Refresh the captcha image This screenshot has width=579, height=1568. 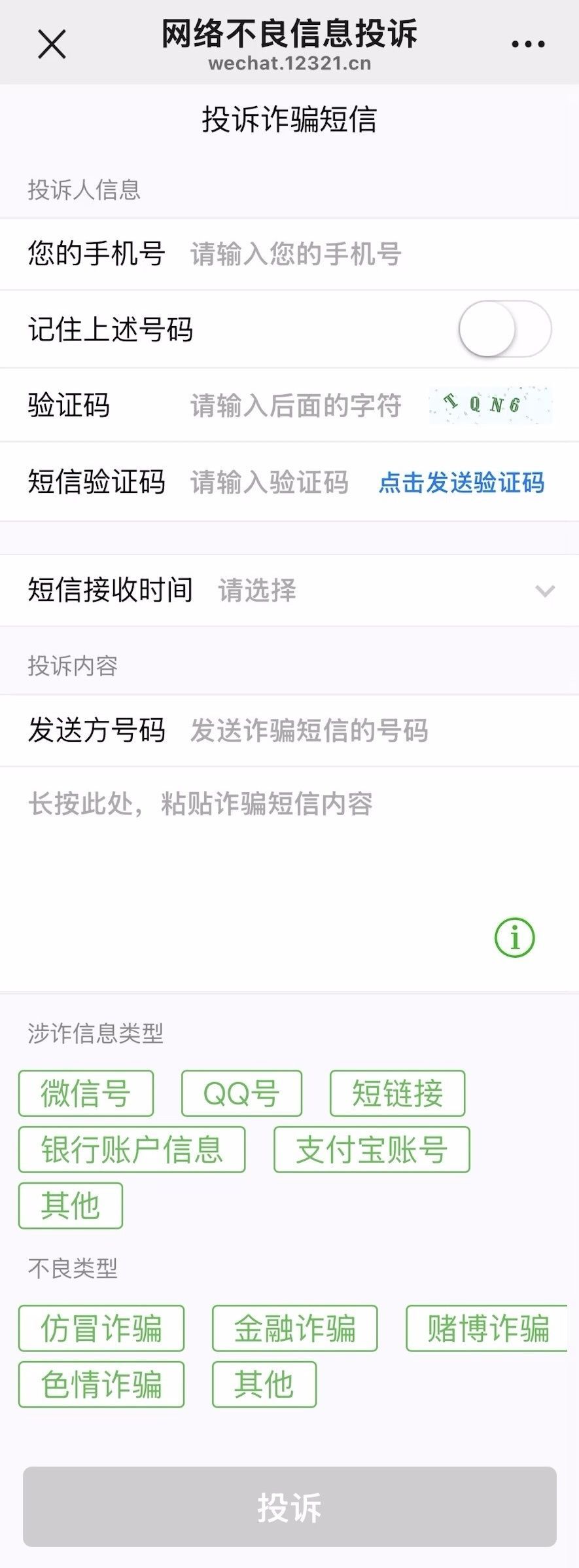pyautogui.click(x=490, y=405)
